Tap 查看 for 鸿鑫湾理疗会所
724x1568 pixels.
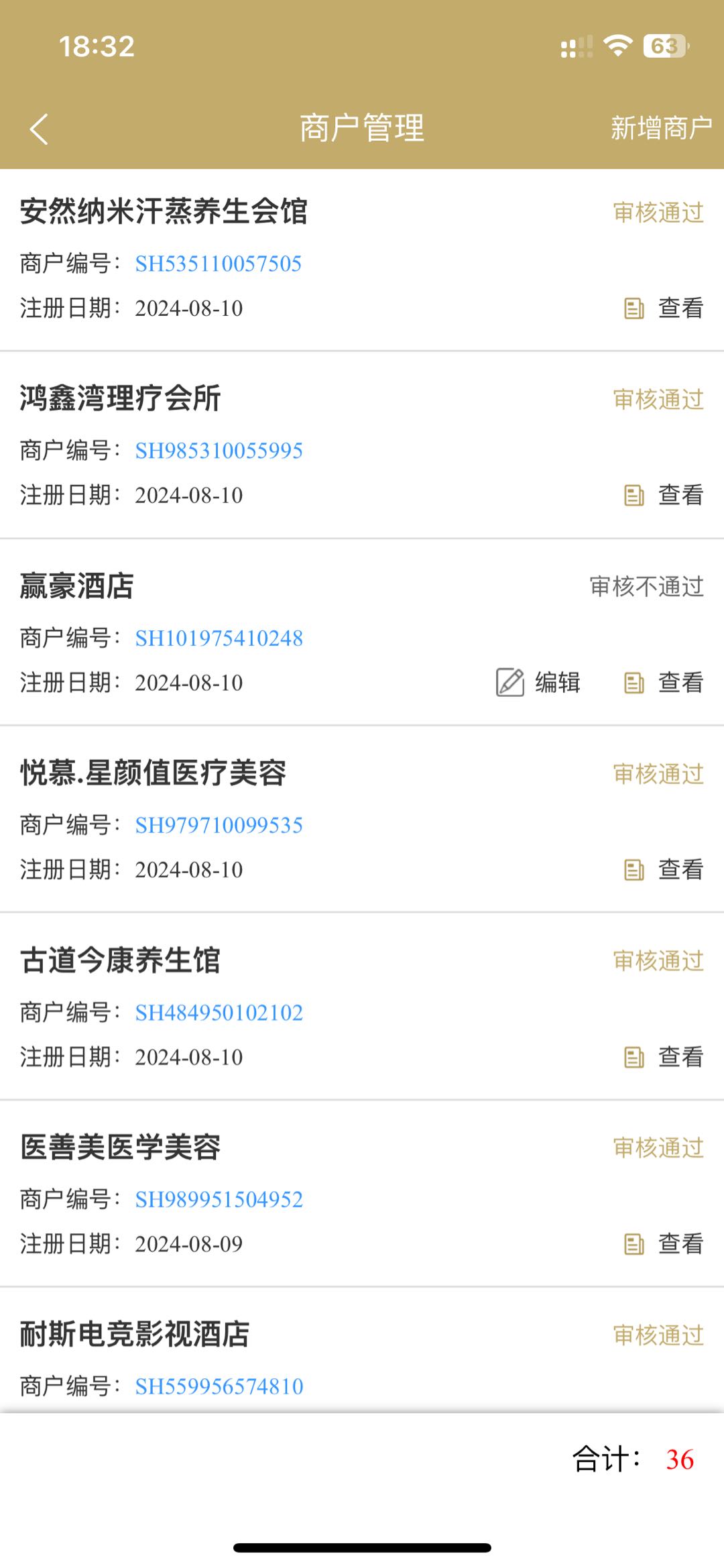[664, 496]
